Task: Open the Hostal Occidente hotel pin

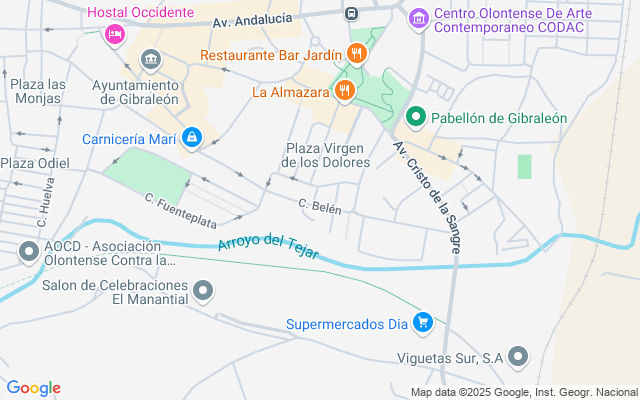Action: coord(115,34)
